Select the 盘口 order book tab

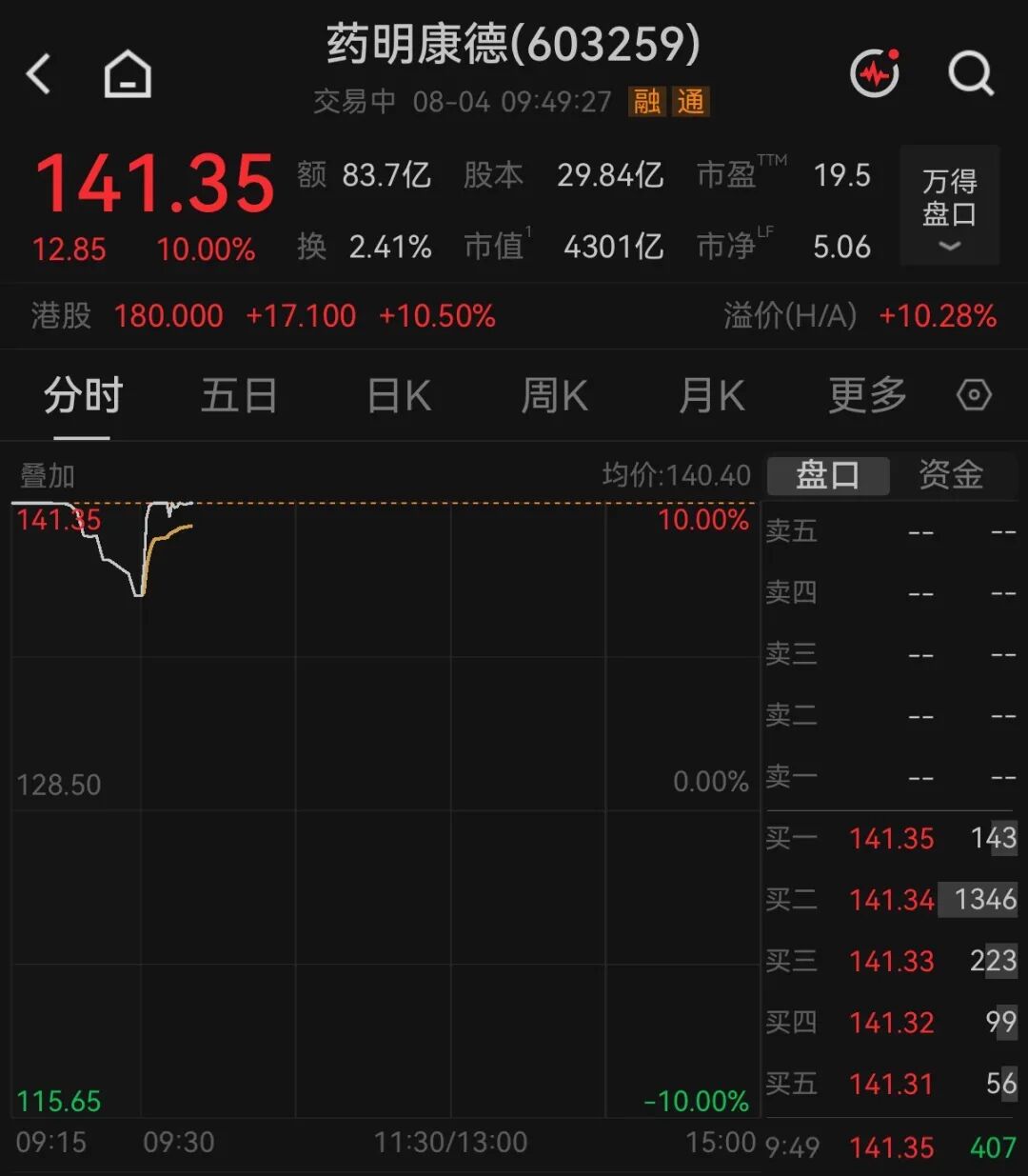(828, 474)
